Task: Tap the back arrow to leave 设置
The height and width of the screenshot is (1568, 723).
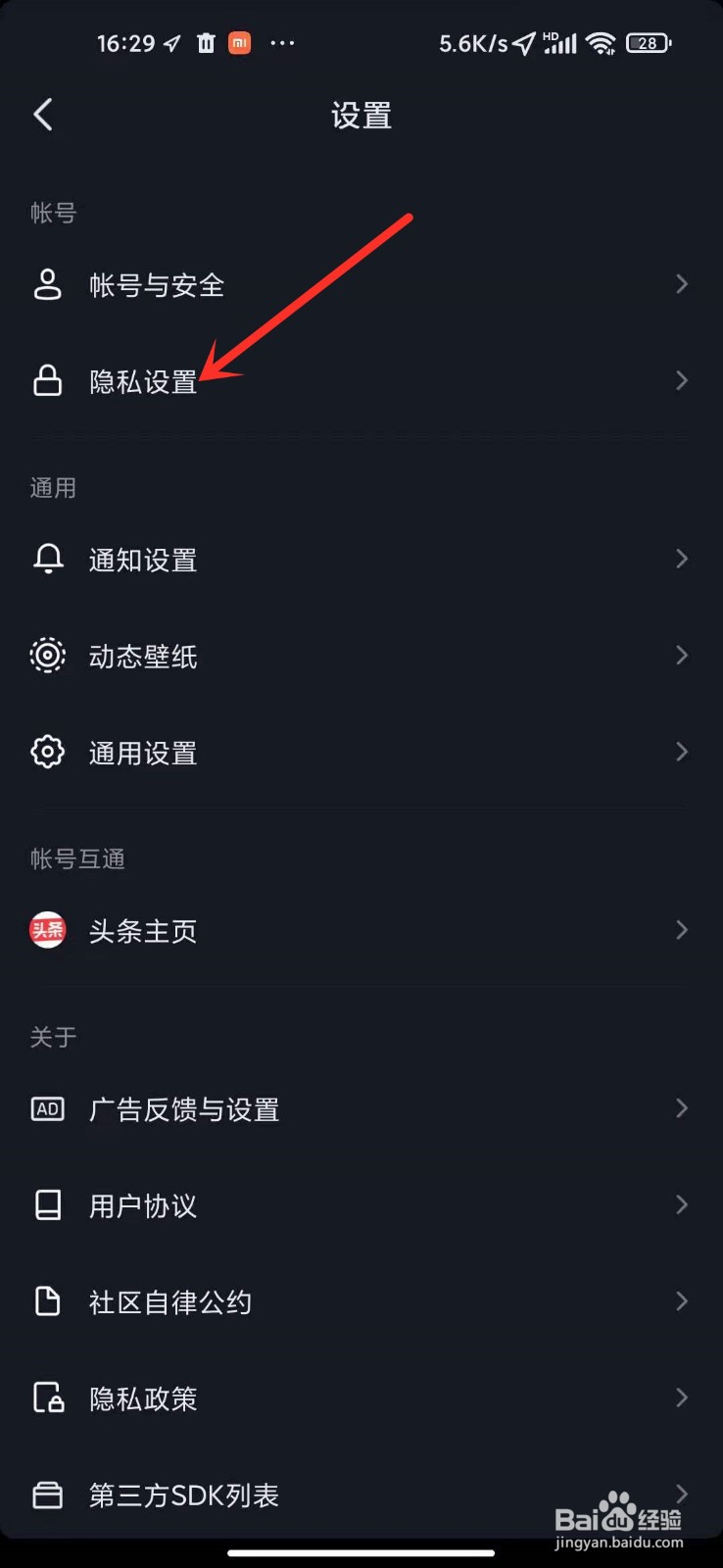Action: (x=43, y=114)
